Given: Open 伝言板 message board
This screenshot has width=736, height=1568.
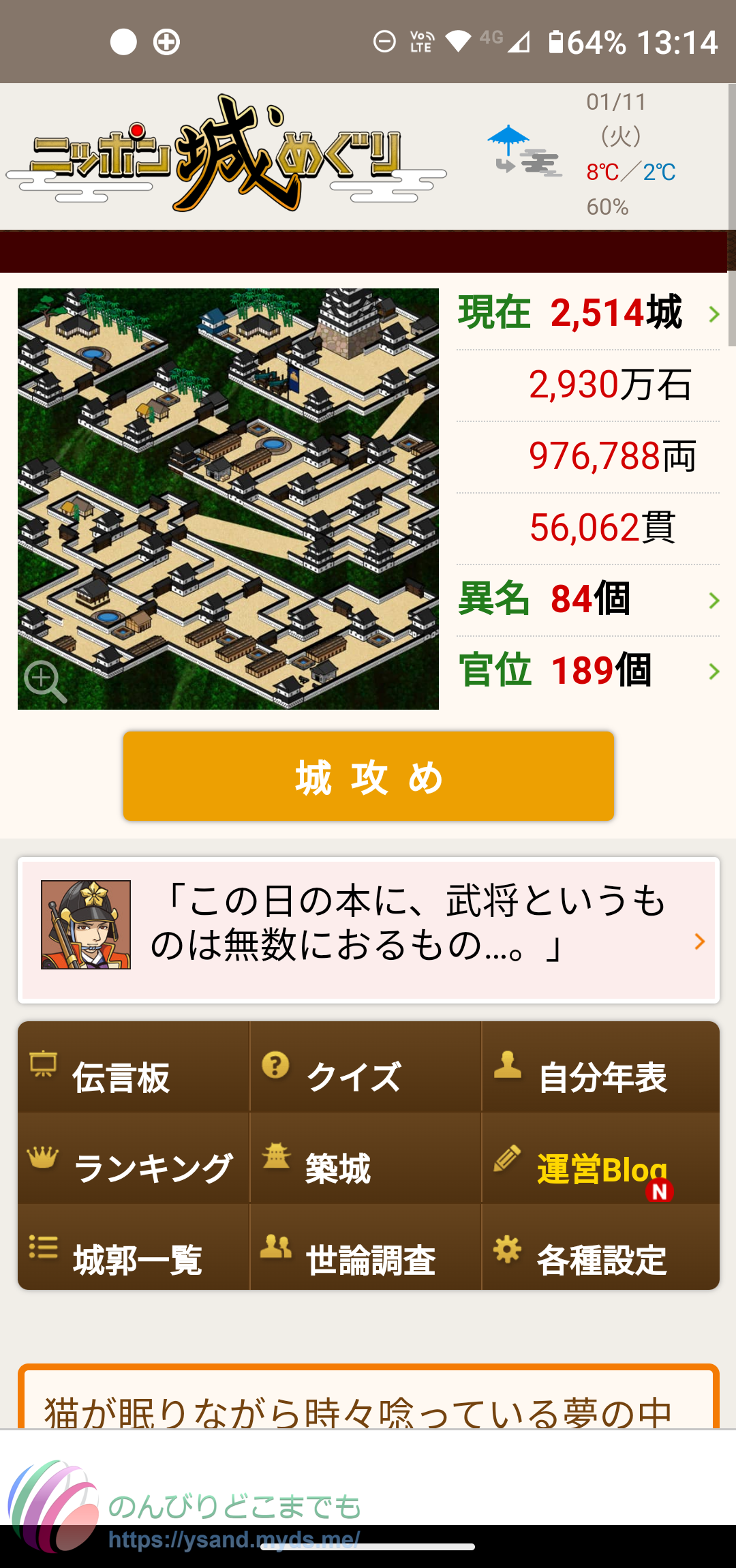Looking at the screenshot, I should click(134, 1068).
